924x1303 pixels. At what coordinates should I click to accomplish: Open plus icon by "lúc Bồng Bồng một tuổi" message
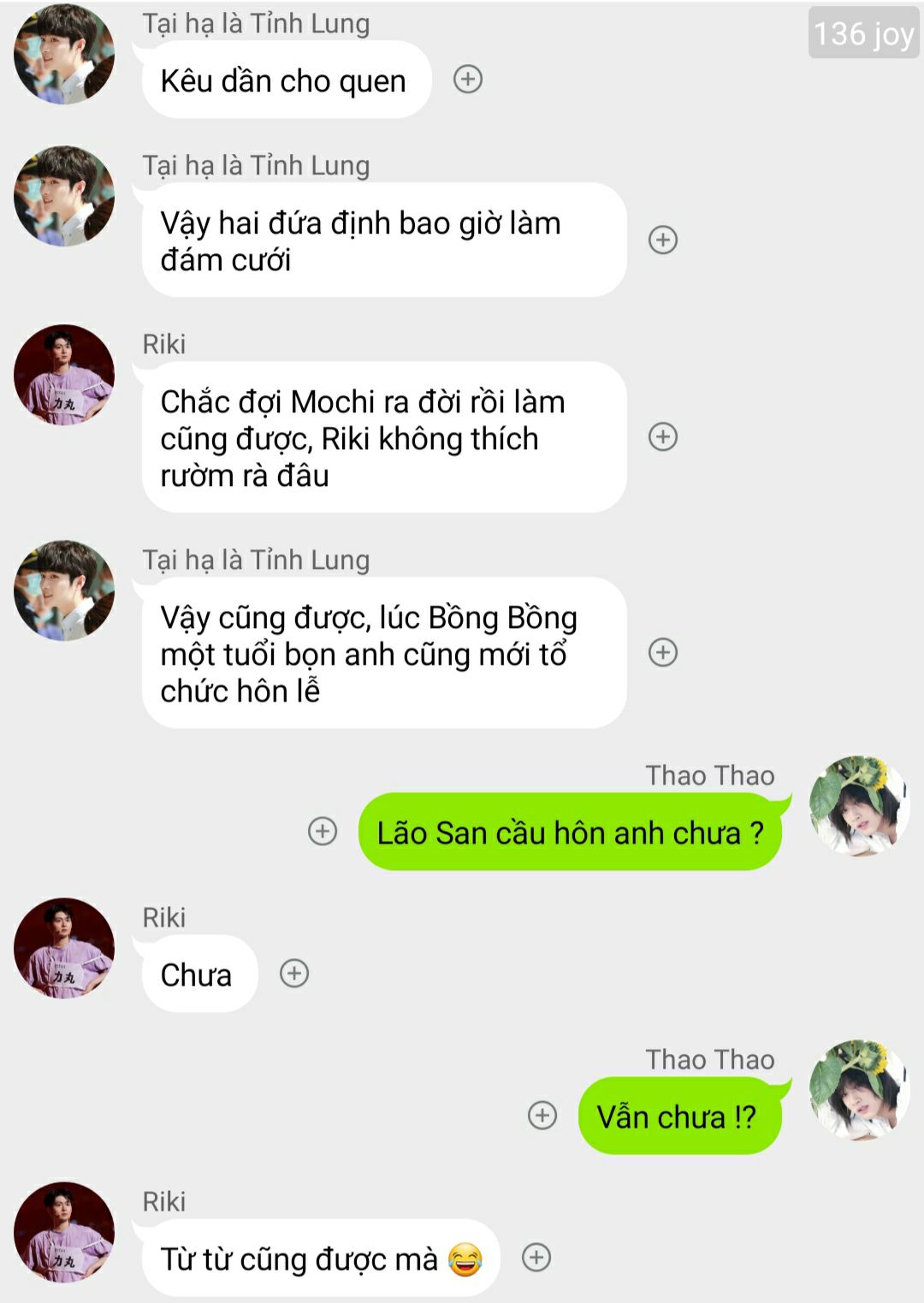click(x=663, y=653)
